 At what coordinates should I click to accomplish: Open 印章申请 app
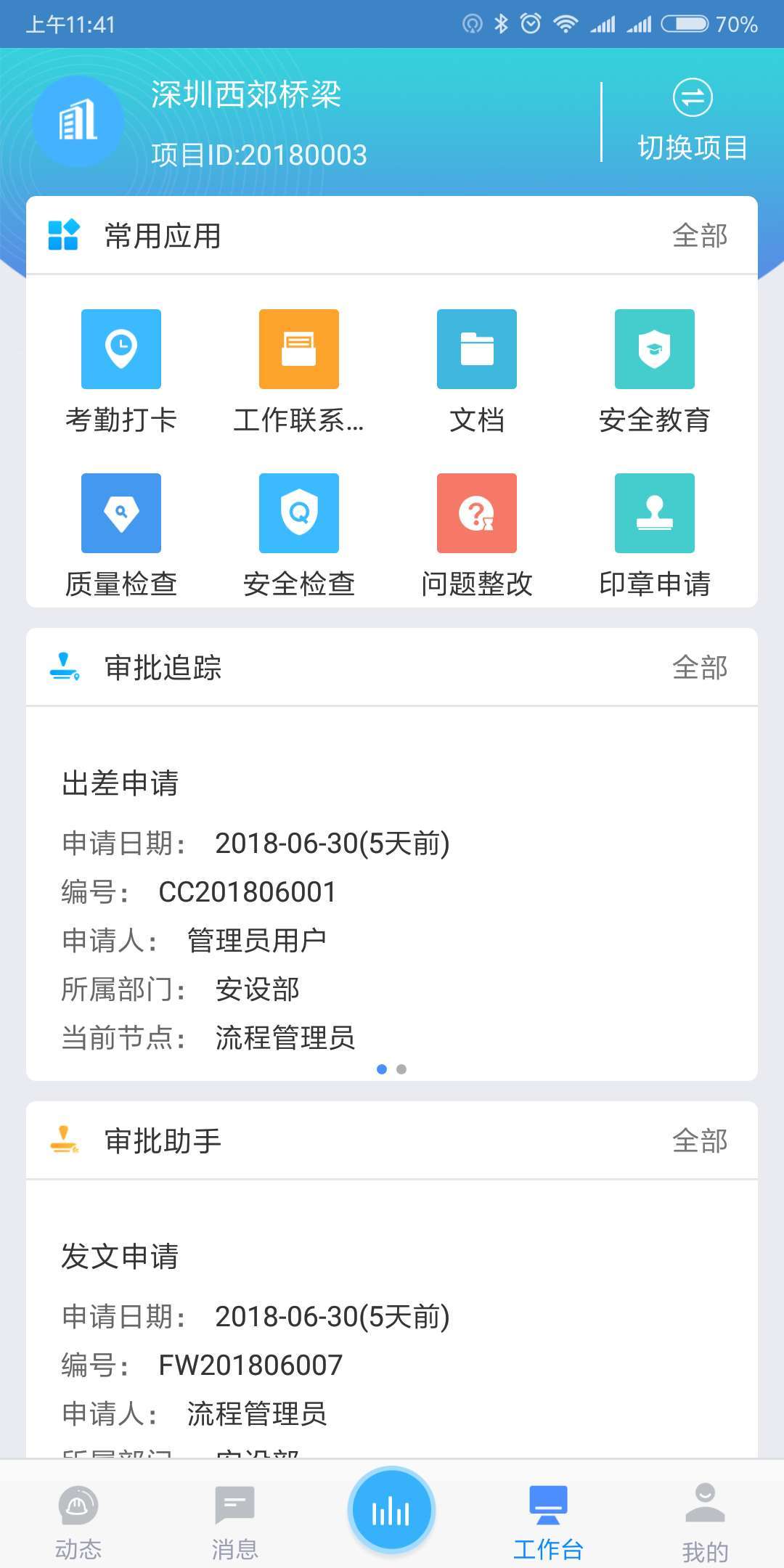tap(654, 535)
